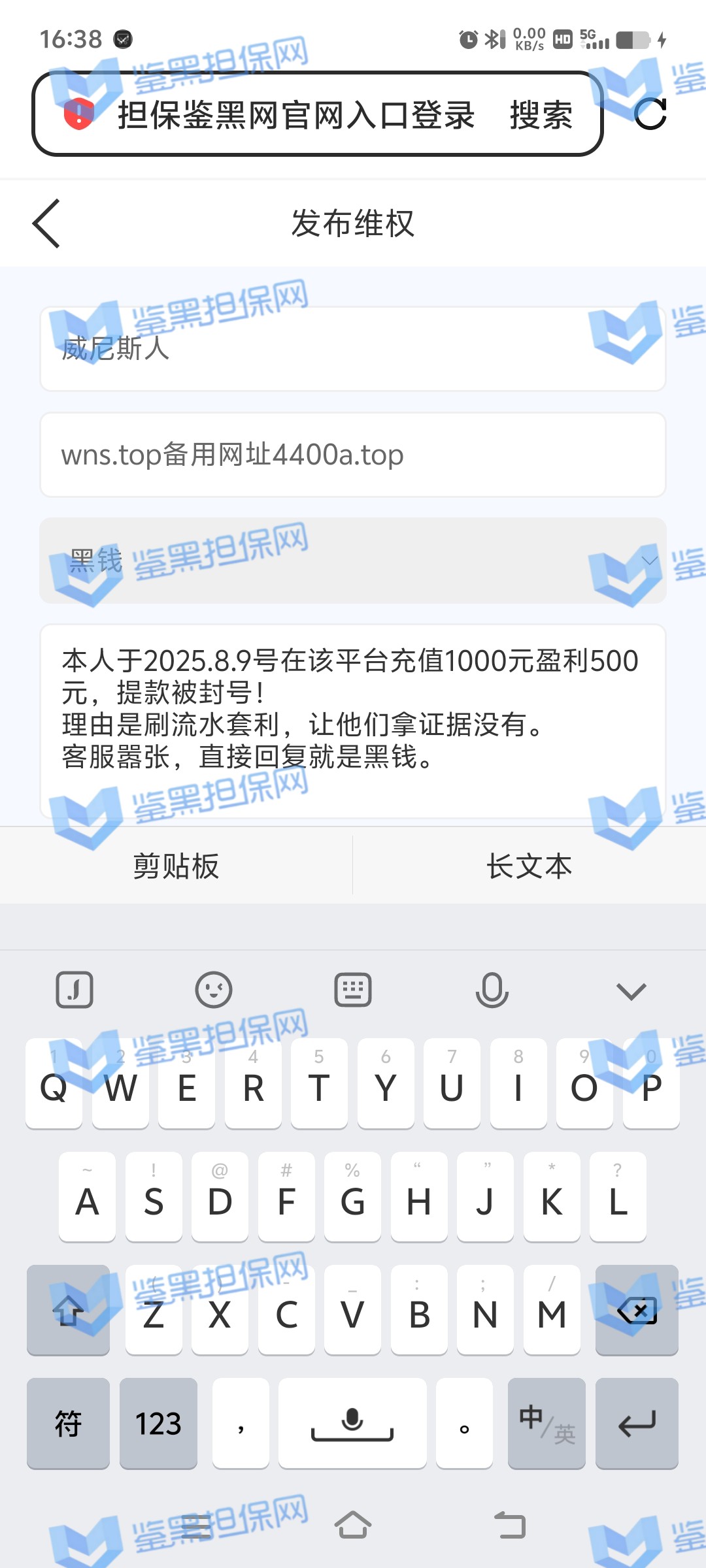Edit the website address field wns.top
Screen dimensions: 706x1568
353,455
